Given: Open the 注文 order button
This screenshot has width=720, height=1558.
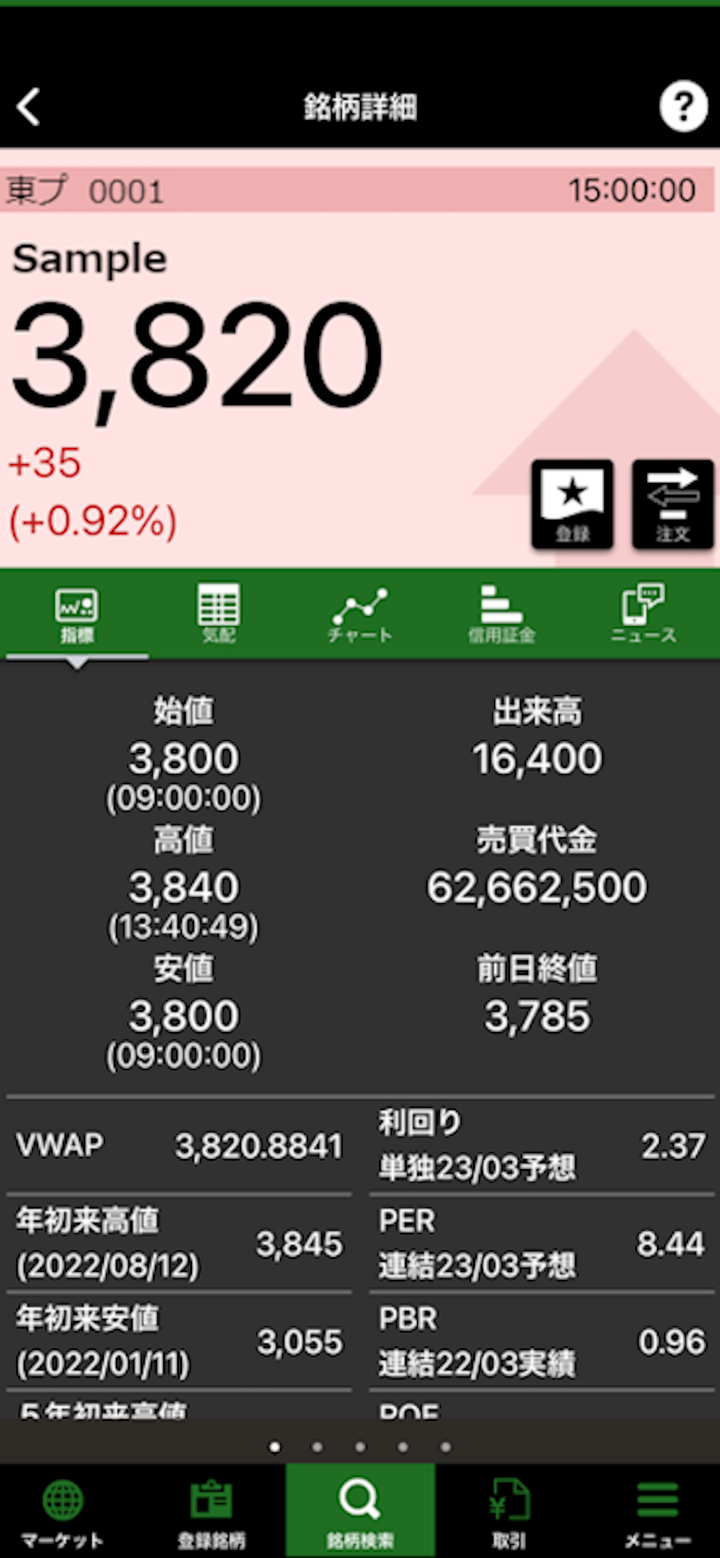Looking at the screenshot, I should [x=673, y=504].
